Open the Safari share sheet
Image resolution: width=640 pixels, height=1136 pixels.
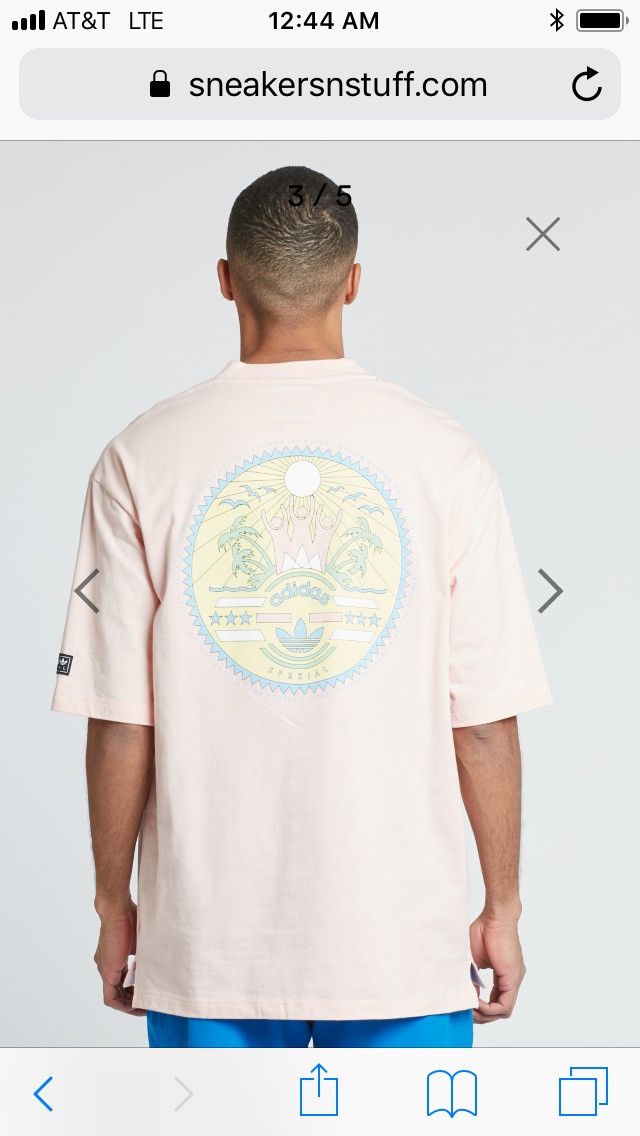pyautogui.click(x=319, y=1090)
